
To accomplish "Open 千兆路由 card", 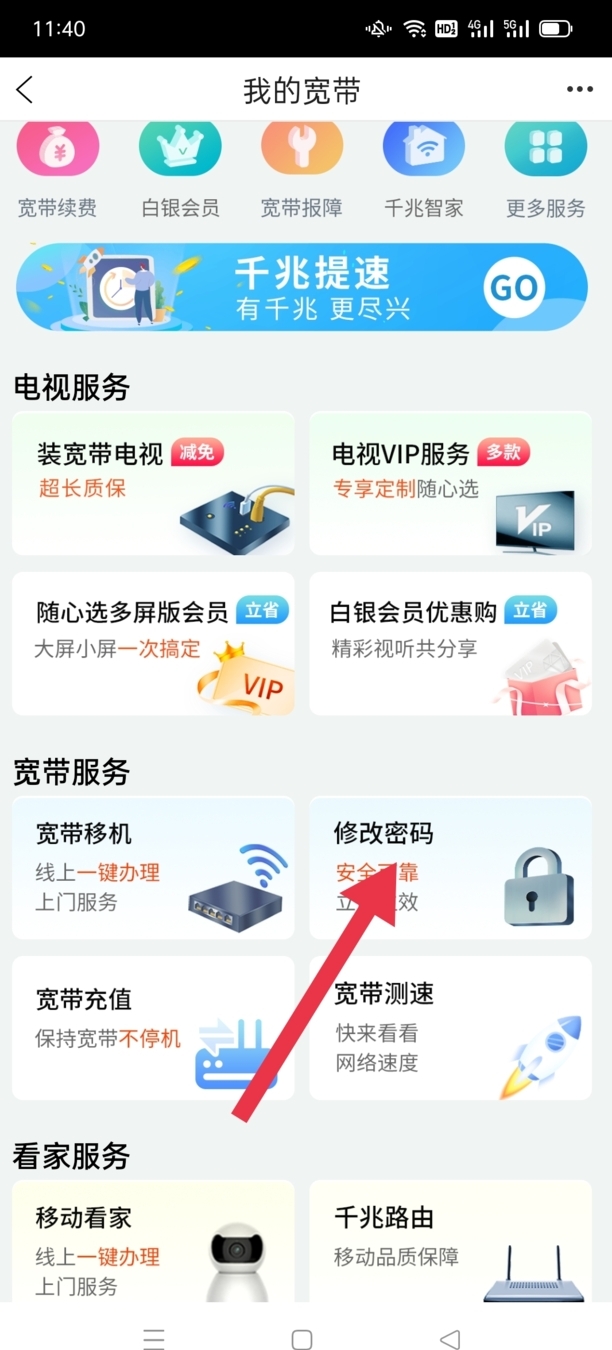I will point(450,1240).
